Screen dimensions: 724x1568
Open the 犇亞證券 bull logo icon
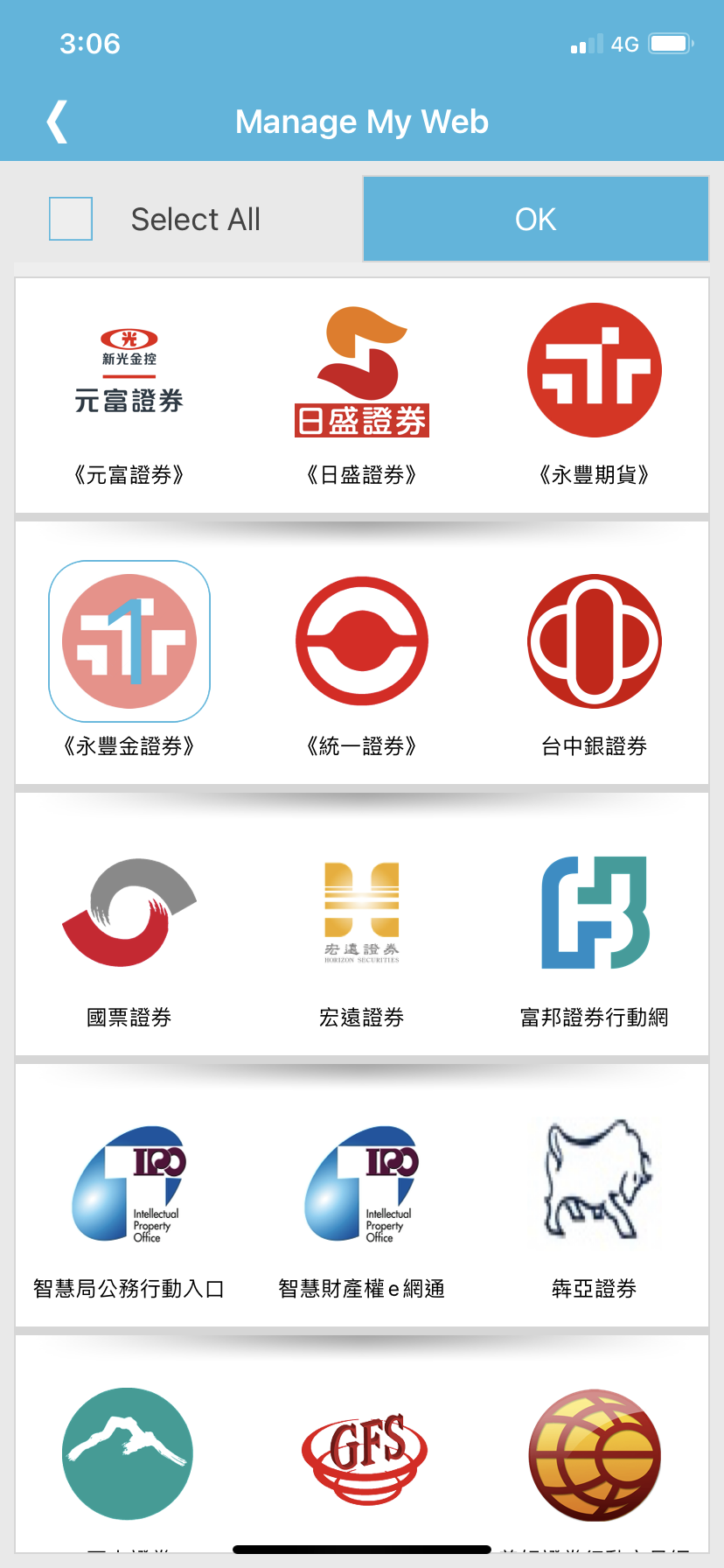pyautogui.click(x=594, y=1181)
